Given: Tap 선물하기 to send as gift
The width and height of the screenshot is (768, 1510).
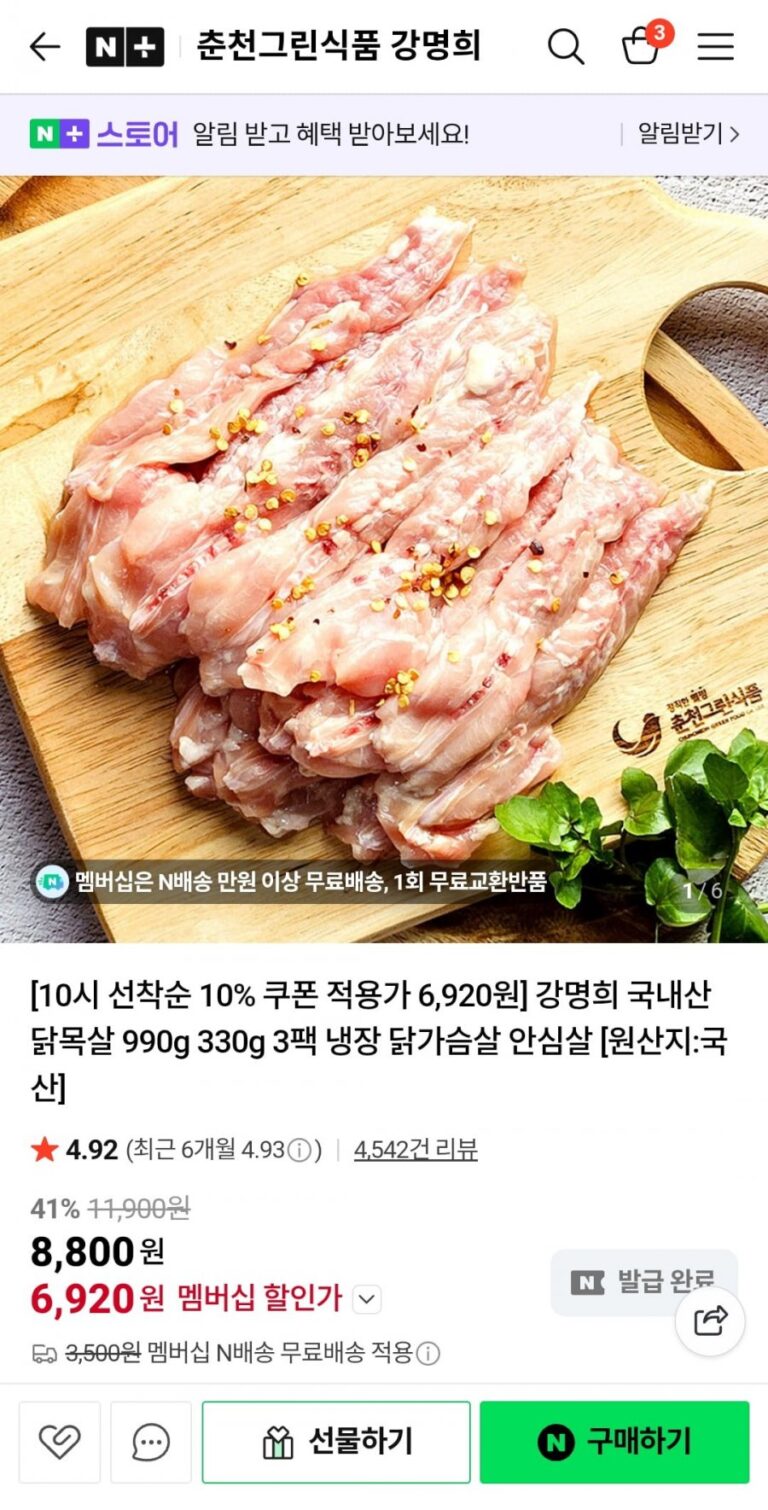Looking at the screenshot, I should pos(336,1441).
